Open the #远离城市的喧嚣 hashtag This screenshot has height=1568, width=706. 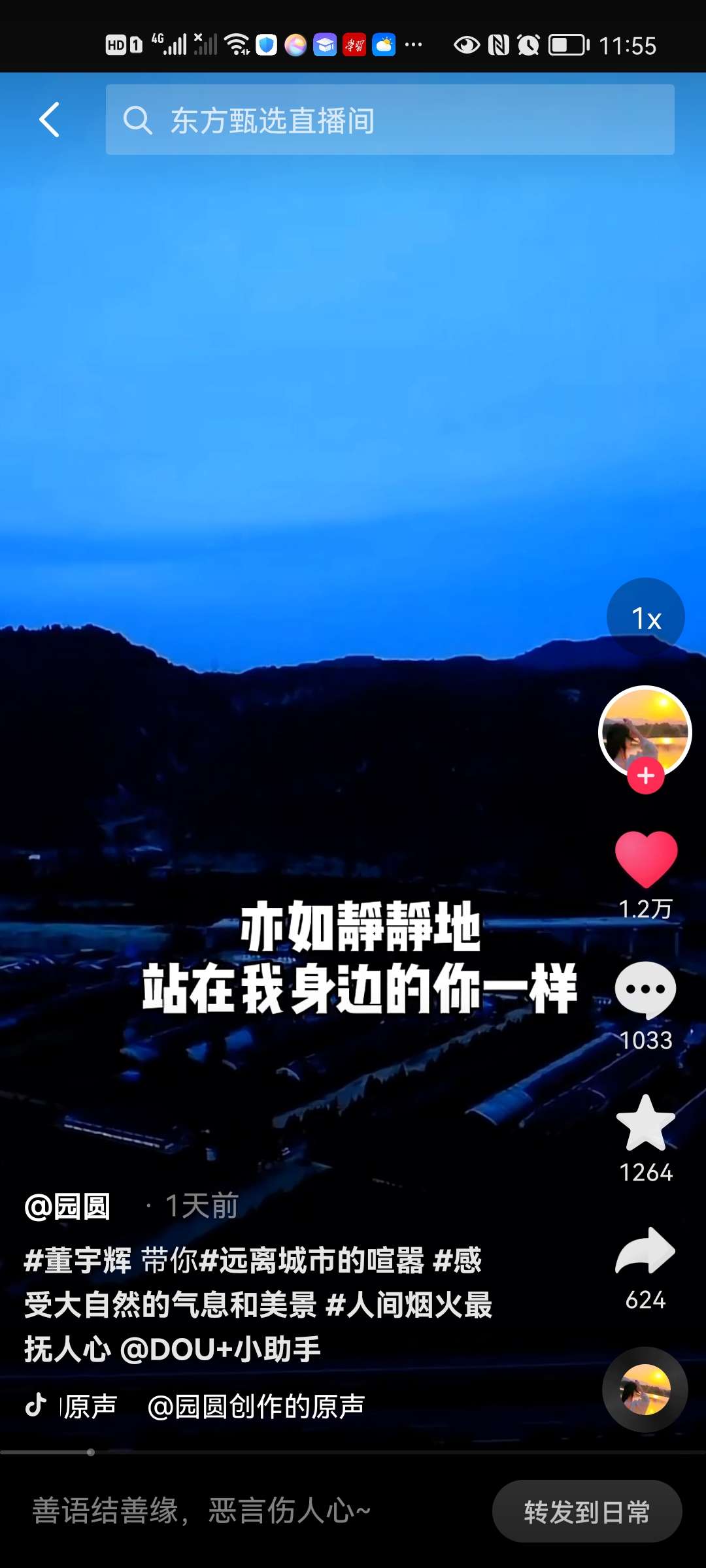click(x=312, y=1260)
